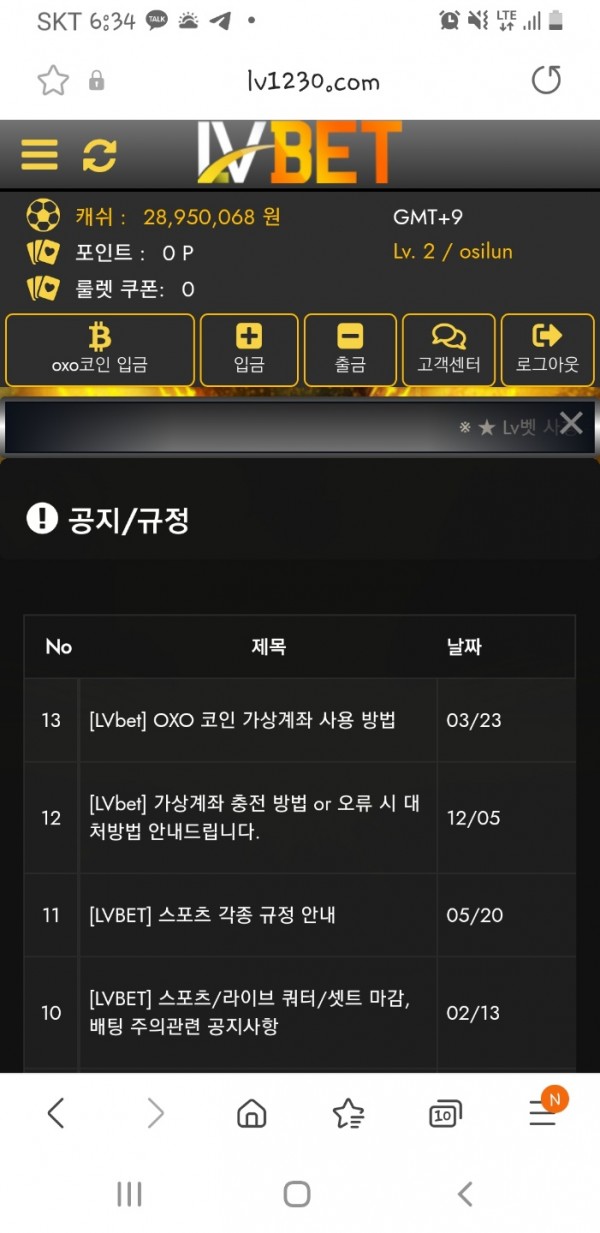Tap the lv1230.com address bar
The height and width of the screenshot is (1233, 600).
[312, 81]
